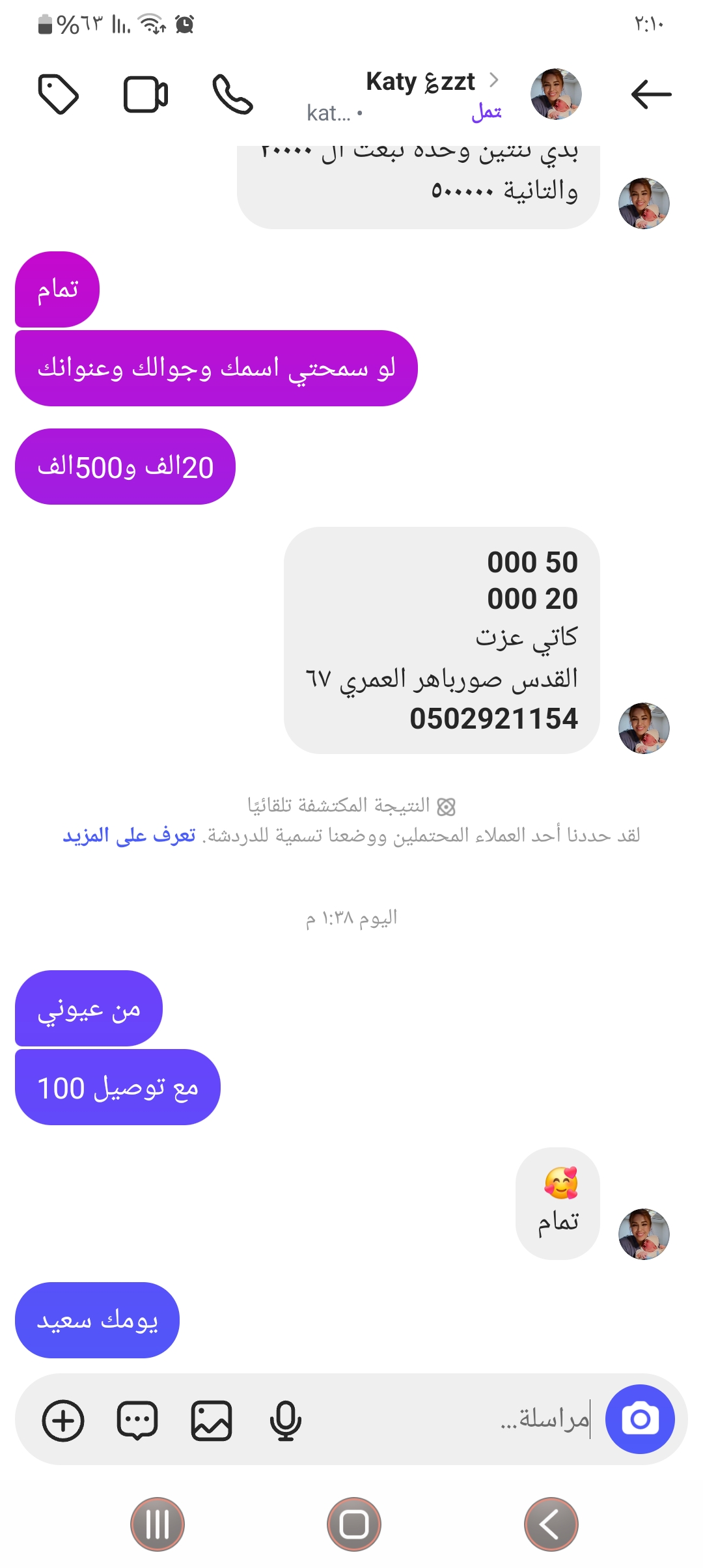703x1568 pixels.
Task: Open the photo gallery picker
Action: tap(212, 1420)
